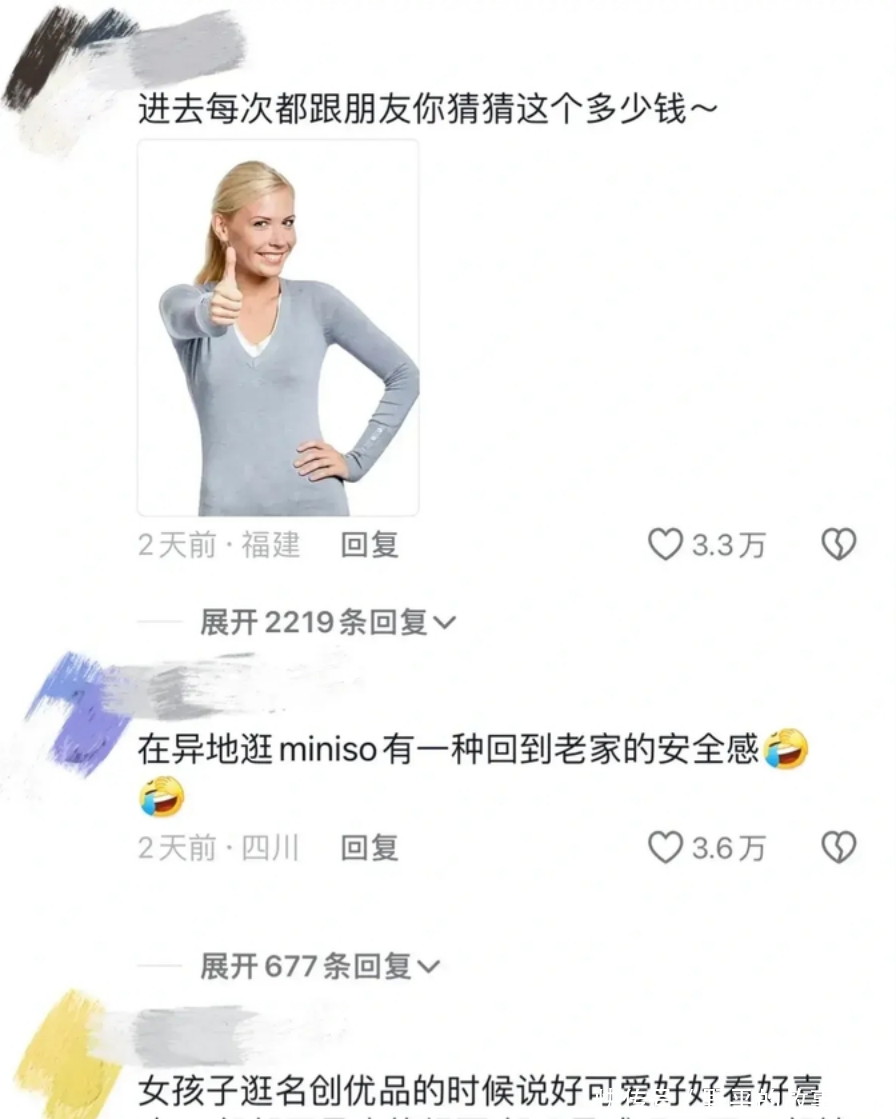Like the Fujian comment with 3.3万 likes

tap(665, 545)
